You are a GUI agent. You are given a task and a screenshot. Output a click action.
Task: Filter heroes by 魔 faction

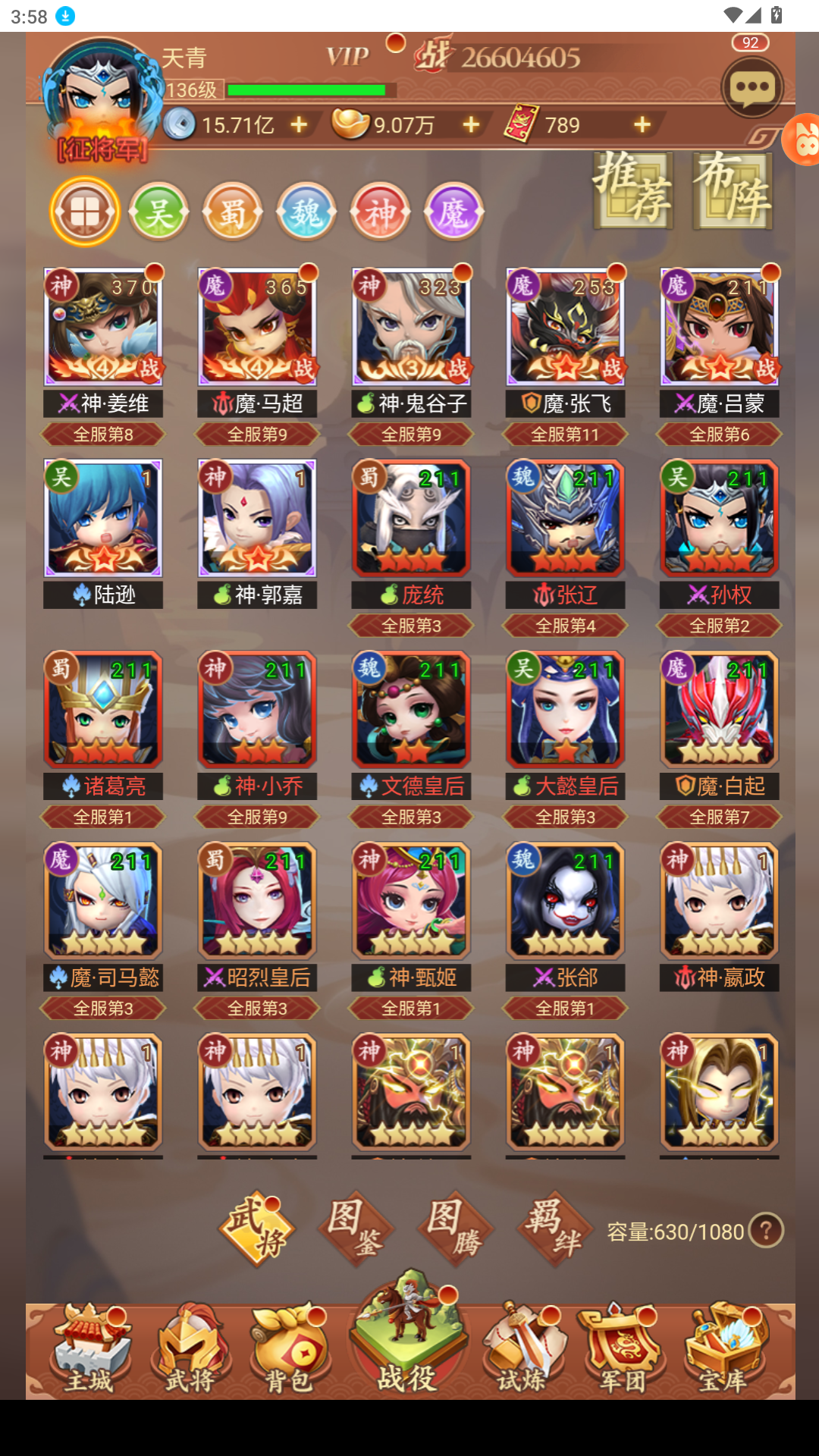(x=453, y=212)
